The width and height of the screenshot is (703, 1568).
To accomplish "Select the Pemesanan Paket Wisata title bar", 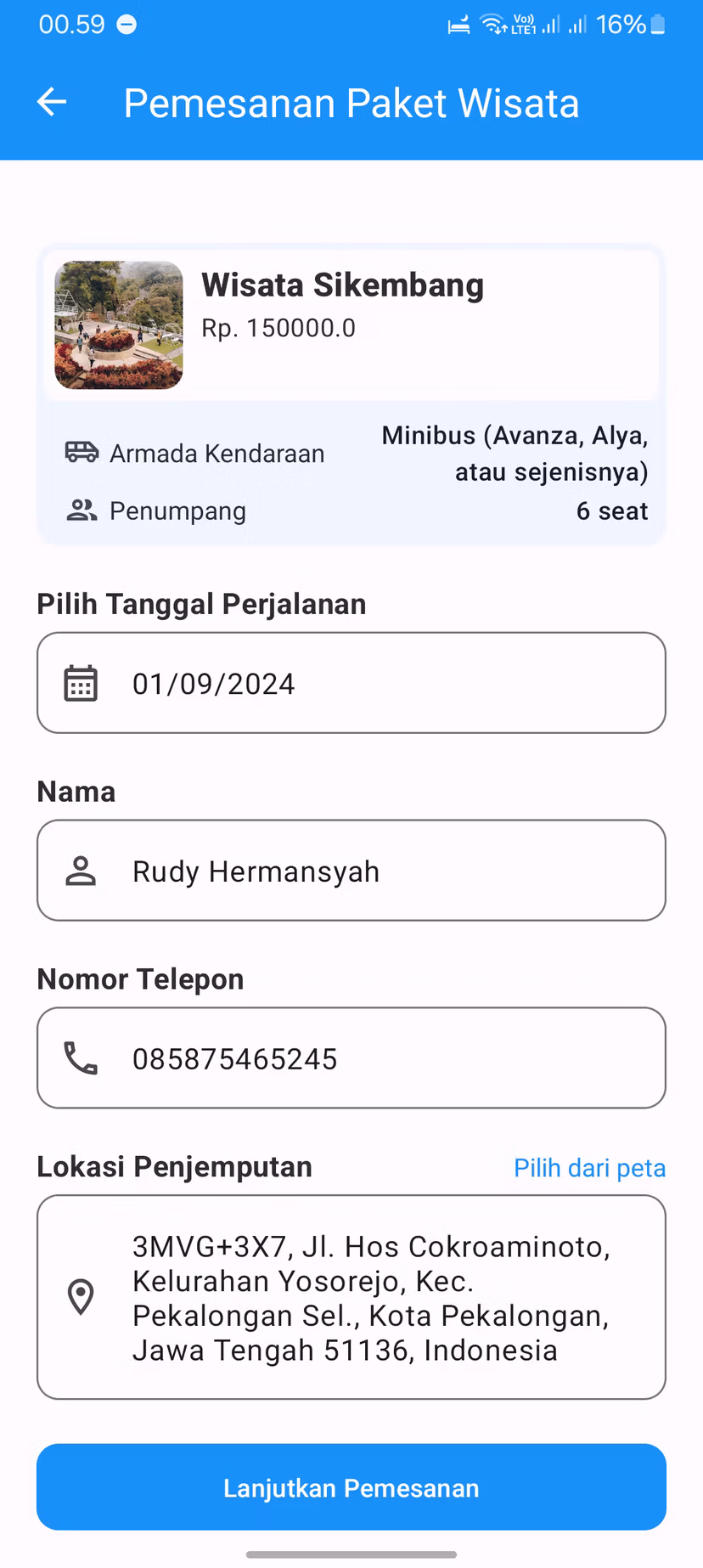I will coord(351,102).
